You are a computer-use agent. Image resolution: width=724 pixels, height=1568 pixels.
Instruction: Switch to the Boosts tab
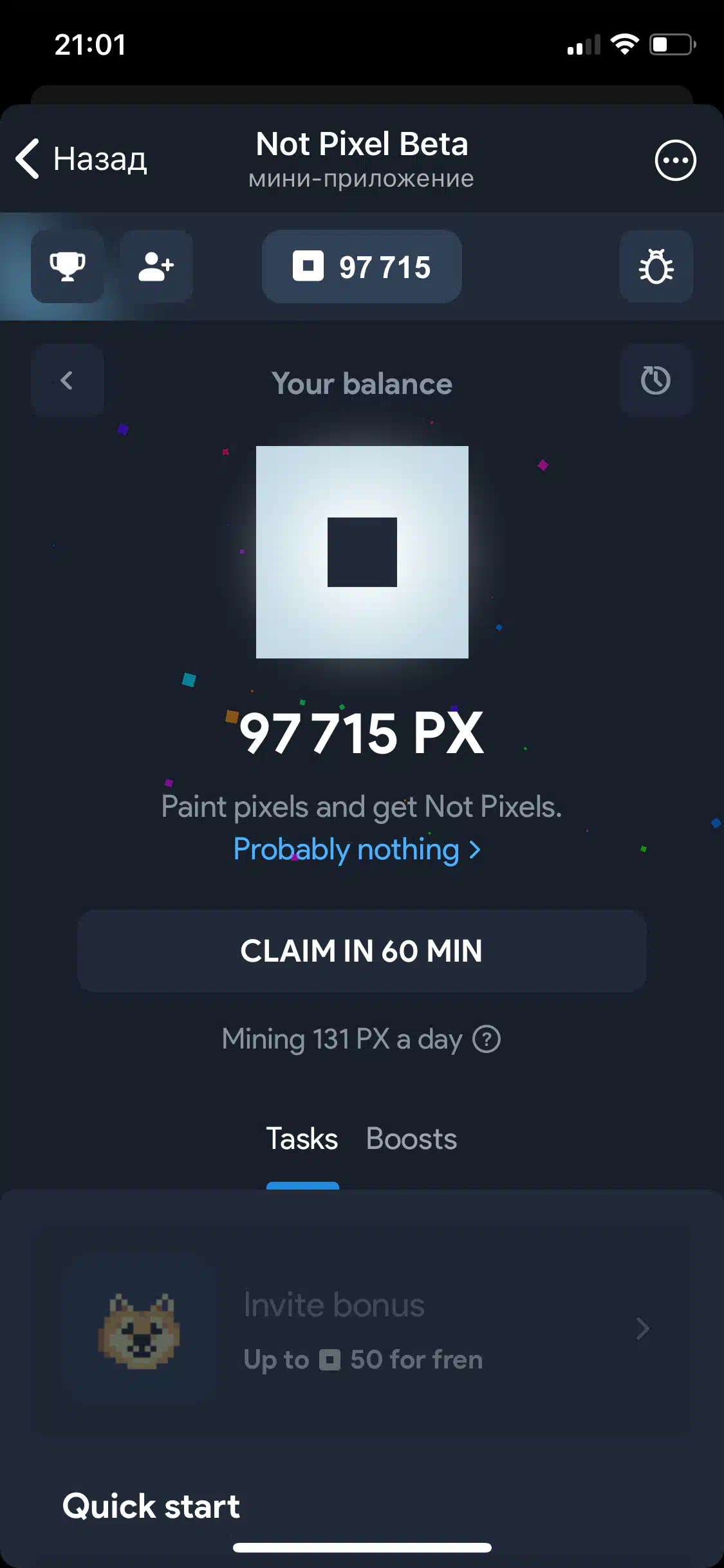[411, 1139]
